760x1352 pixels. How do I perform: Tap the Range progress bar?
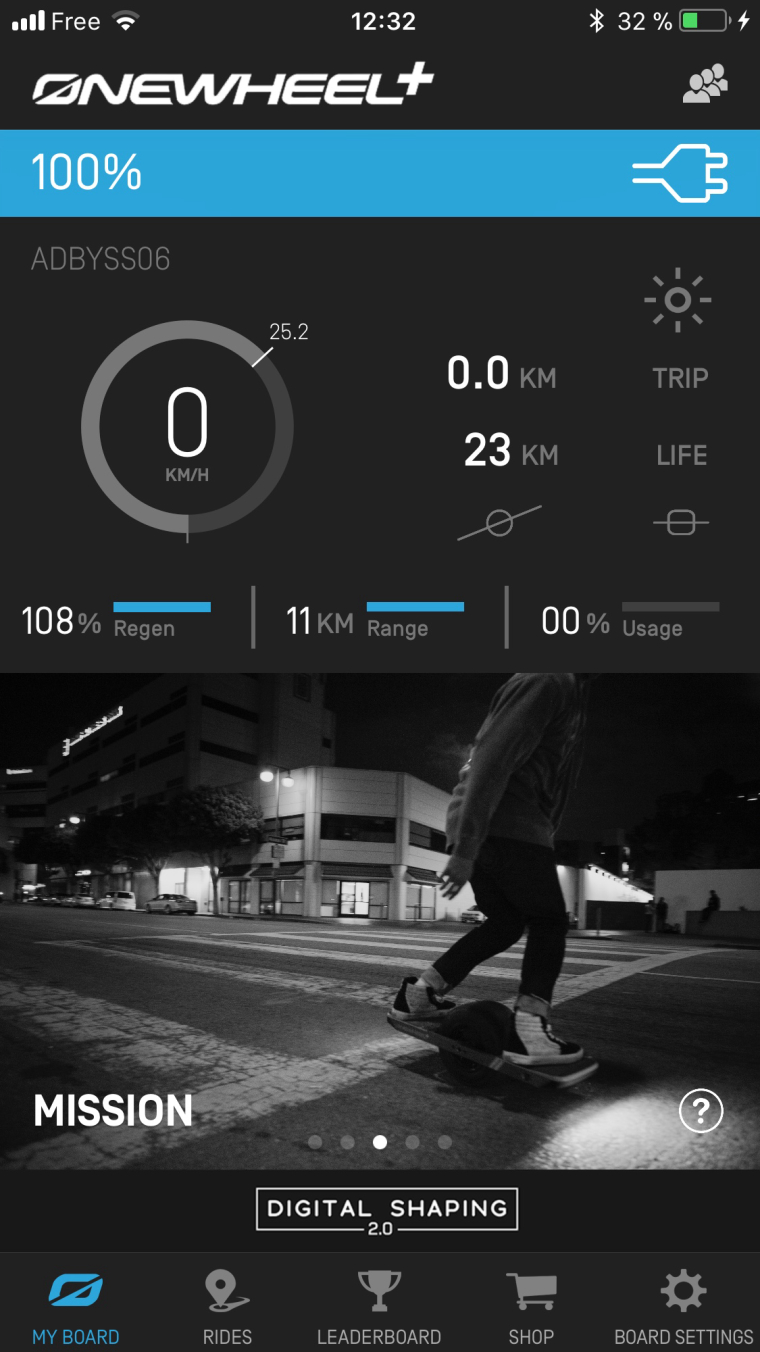[416, 607]
